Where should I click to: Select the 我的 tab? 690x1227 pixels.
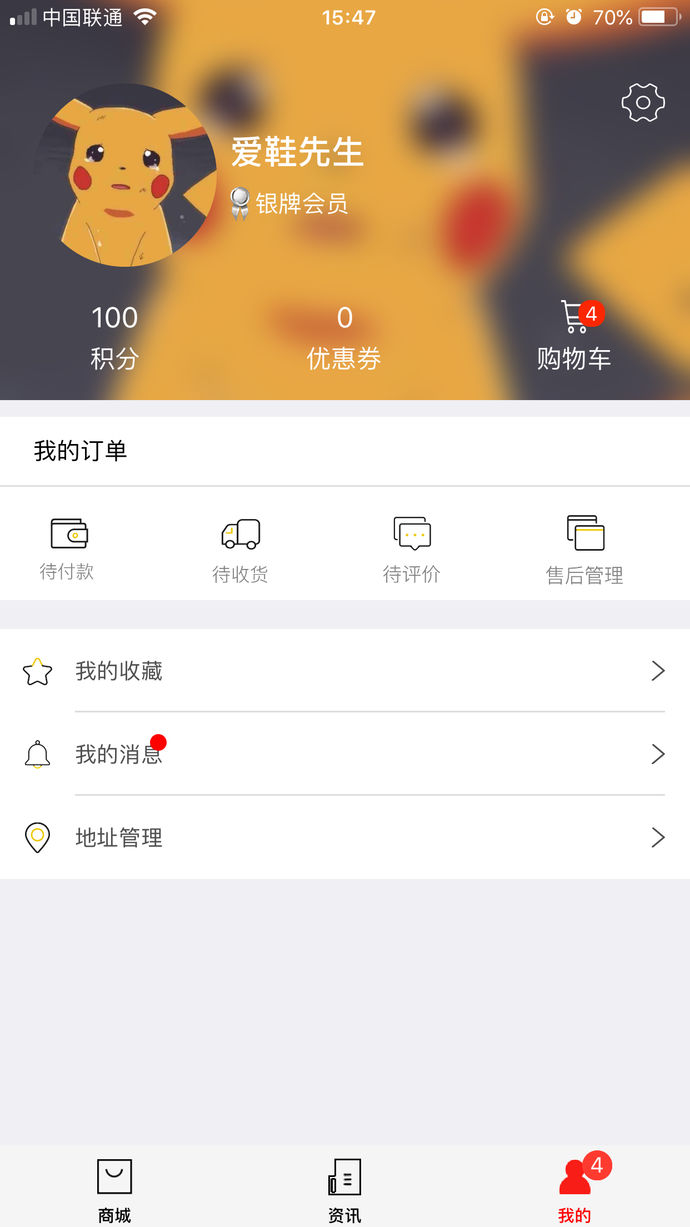[x=575, y=1189]
